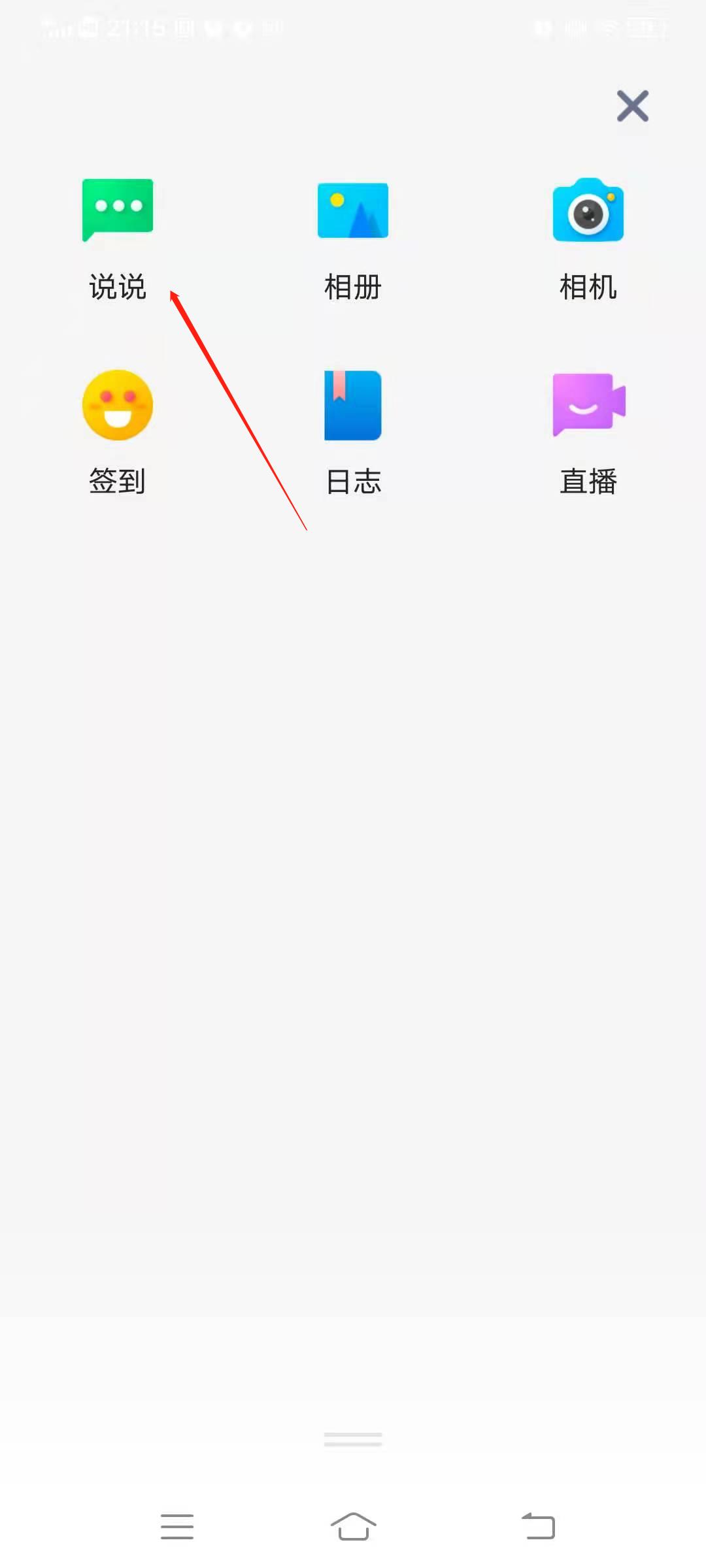Image resolution: width=706 pixels, height=1568 pixels.
Task: Tap the 日志 label under the blue book
Action: coord(353,482)
